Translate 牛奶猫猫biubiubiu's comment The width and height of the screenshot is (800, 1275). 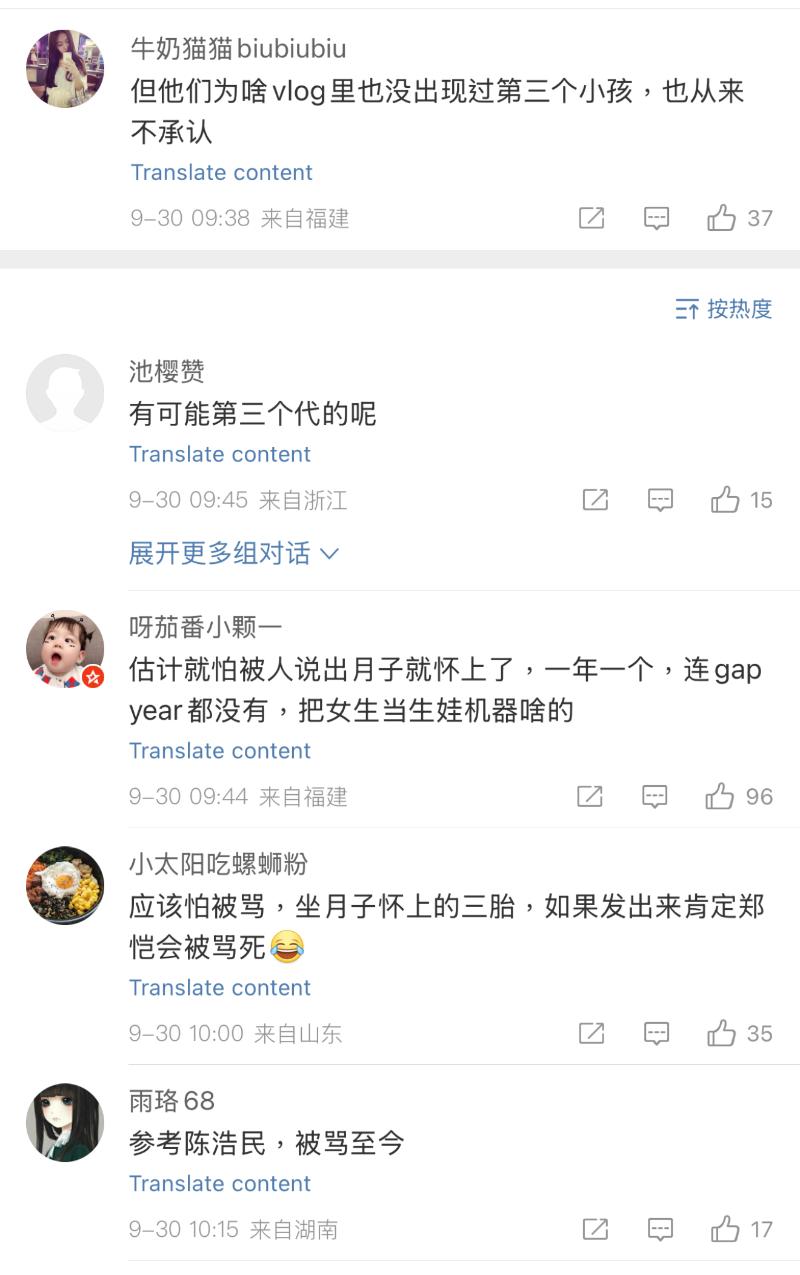point(222,172)
